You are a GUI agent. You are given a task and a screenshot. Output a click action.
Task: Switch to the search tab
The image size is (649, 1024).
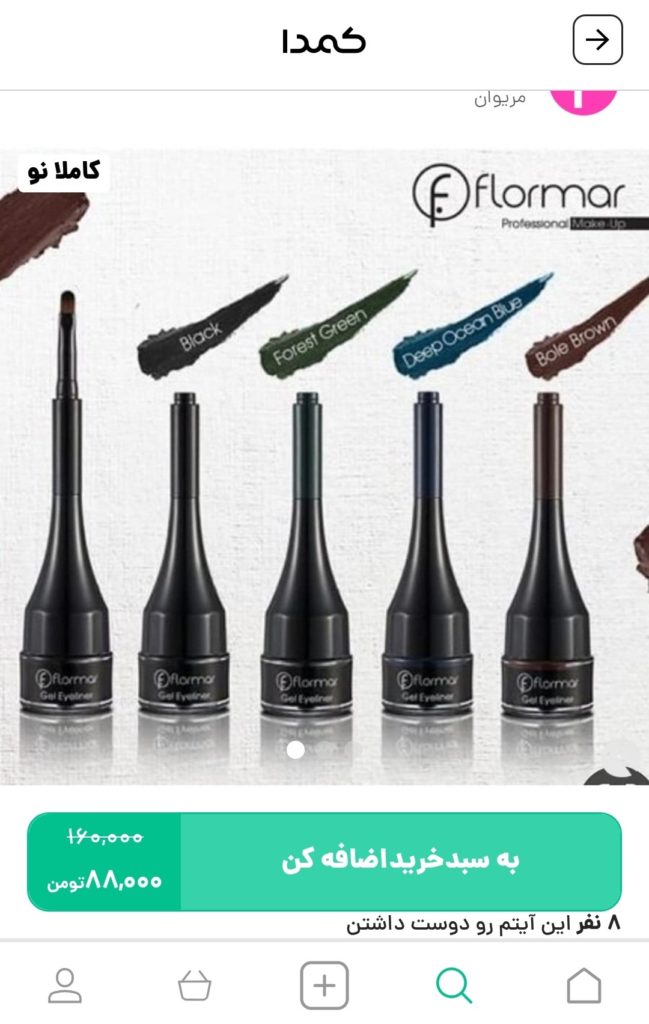pyautogui.click(x=453, y=985)
